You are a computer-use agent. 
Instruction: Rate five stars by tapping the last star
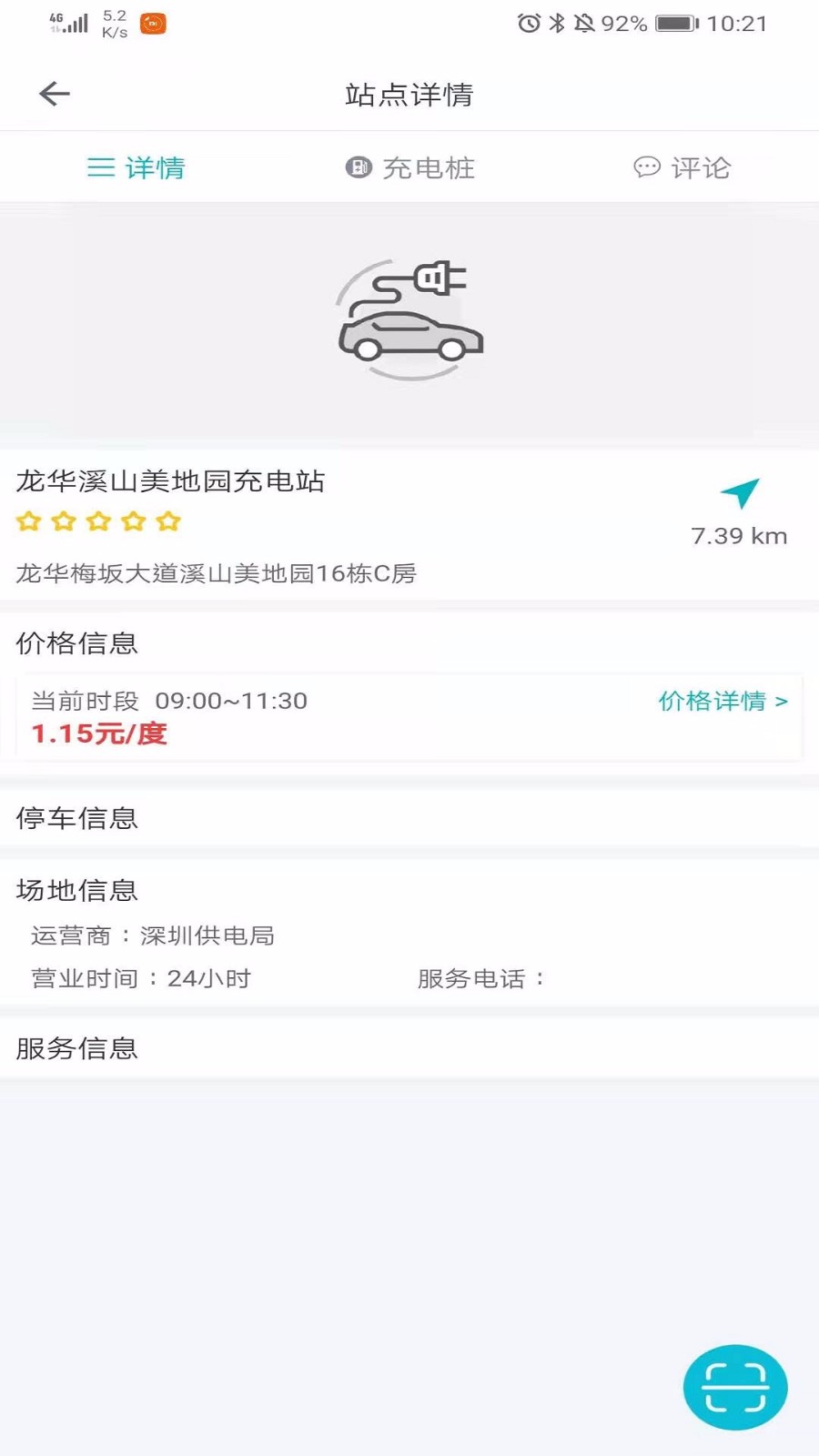click(169, 521)
